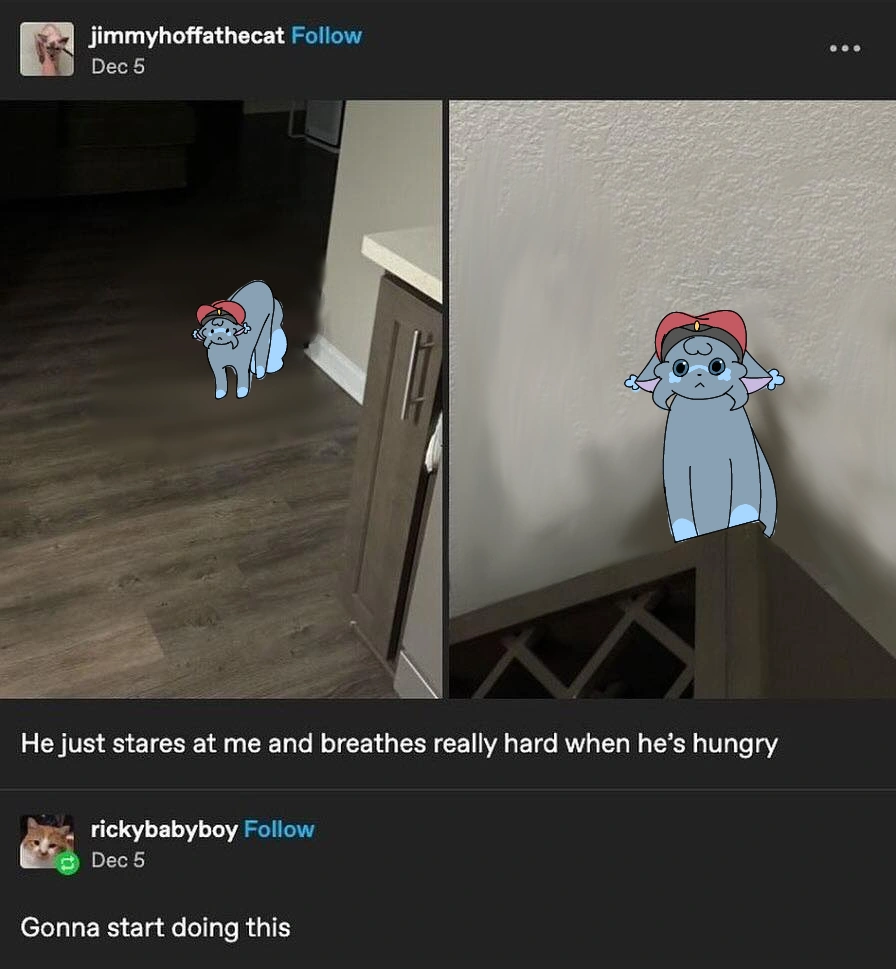This screenshot has height=969, width=896.
Task: Open rickybabyboy's cat avatar
Action: [x=46, y=842]
